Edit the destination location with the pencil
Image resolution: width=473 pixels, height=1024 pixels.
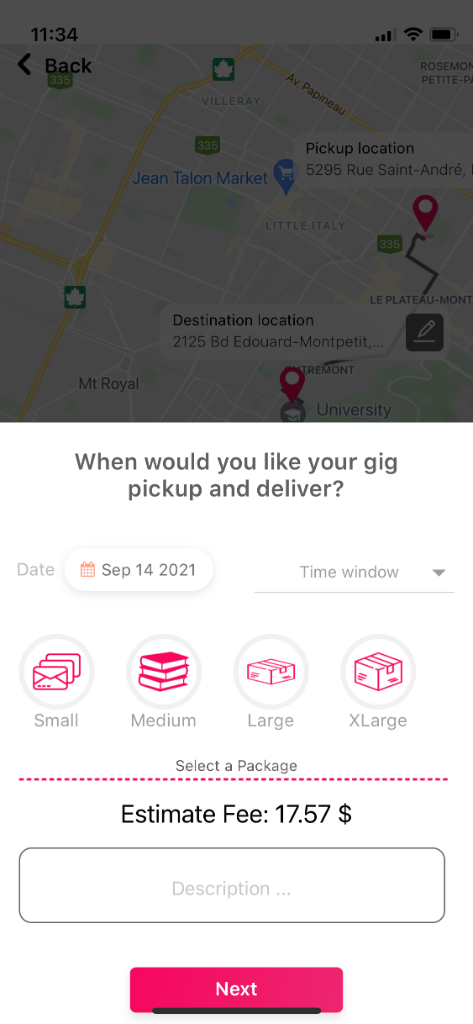click(425, 332)
